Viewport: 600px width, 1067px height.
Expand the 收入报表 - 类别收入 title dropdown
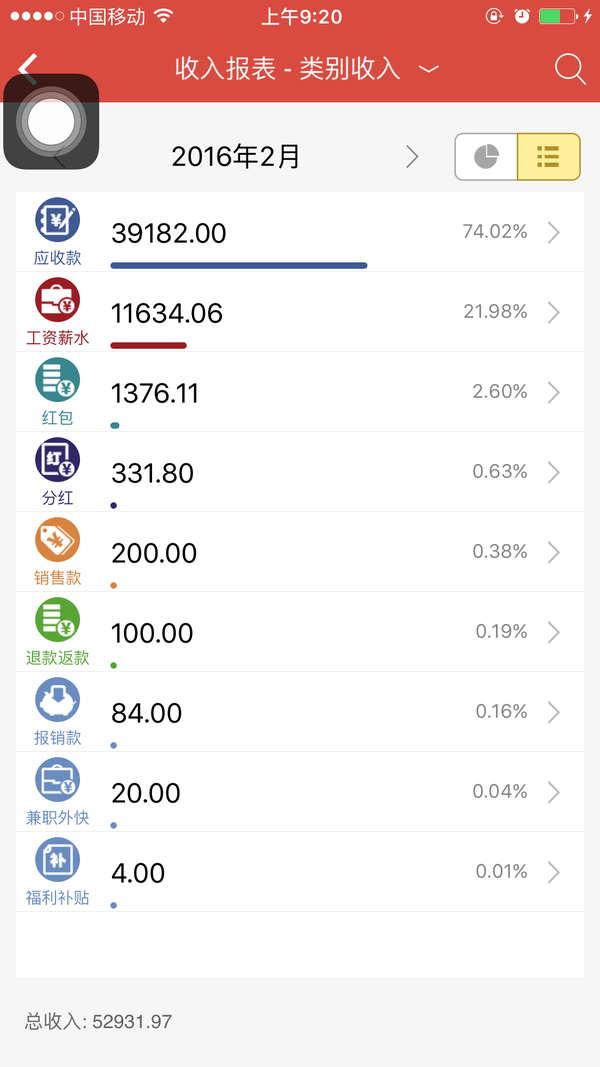pyautogui.click(x=307, y=69)
